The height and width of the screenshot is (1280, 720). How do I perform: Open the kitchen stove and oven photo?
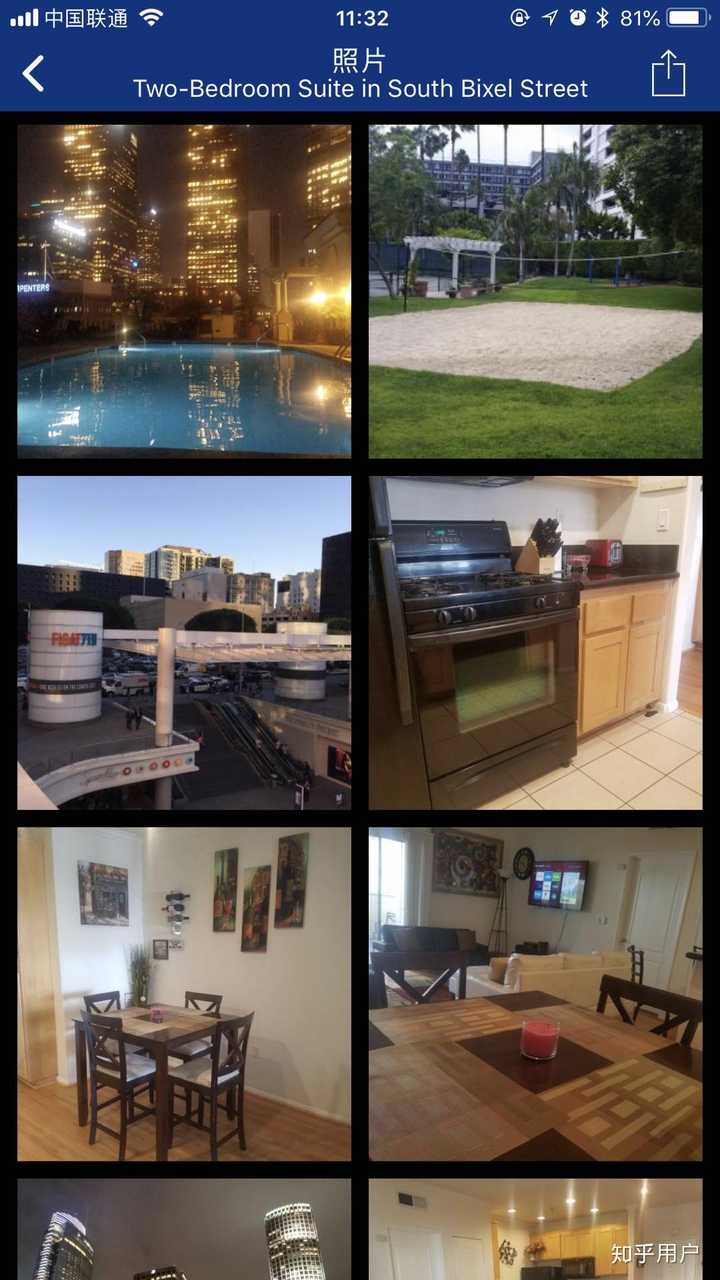tap(535, 642)
